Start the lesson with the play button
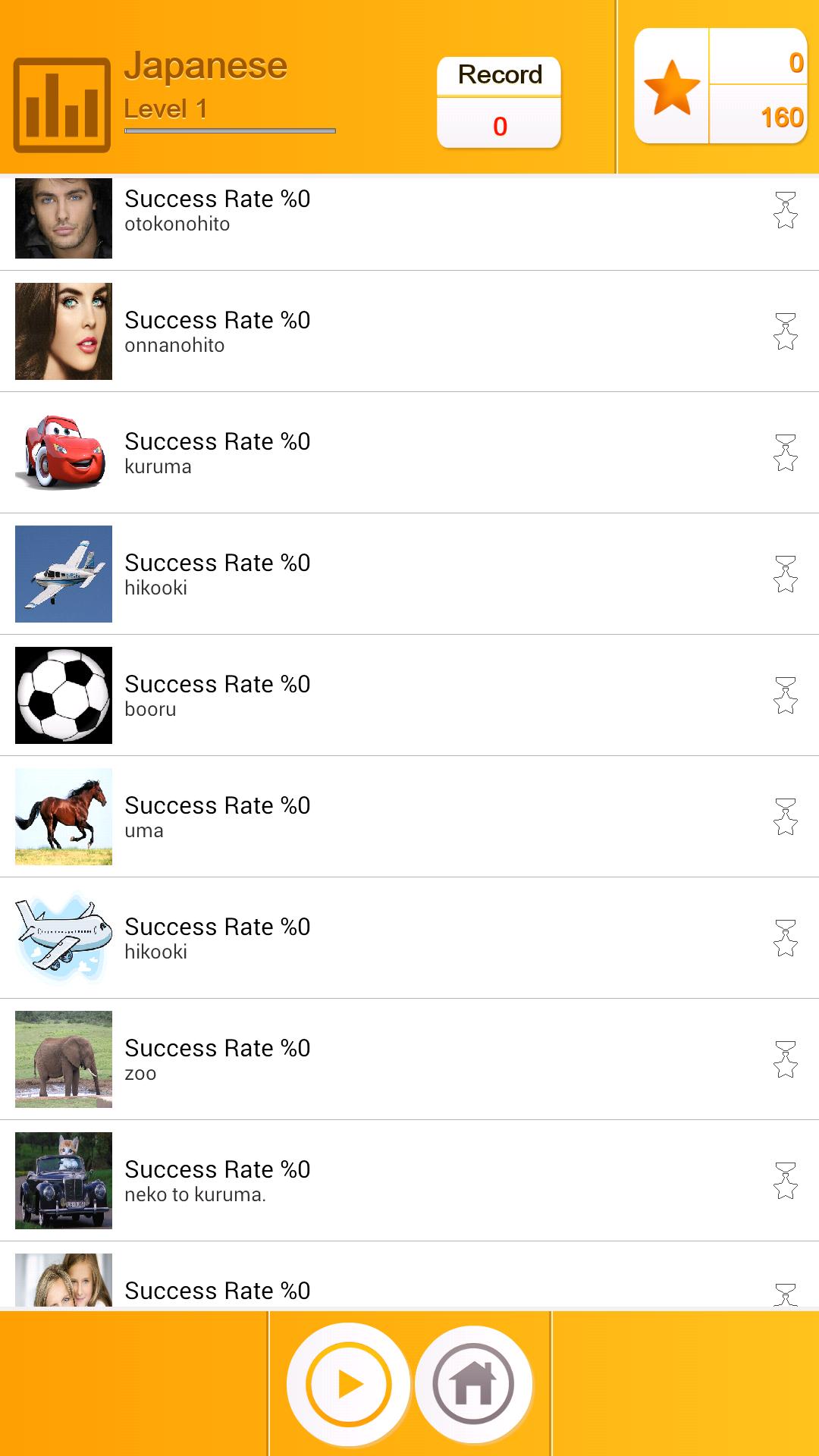Screen dimensions: 819x1456 point(348,1384)
